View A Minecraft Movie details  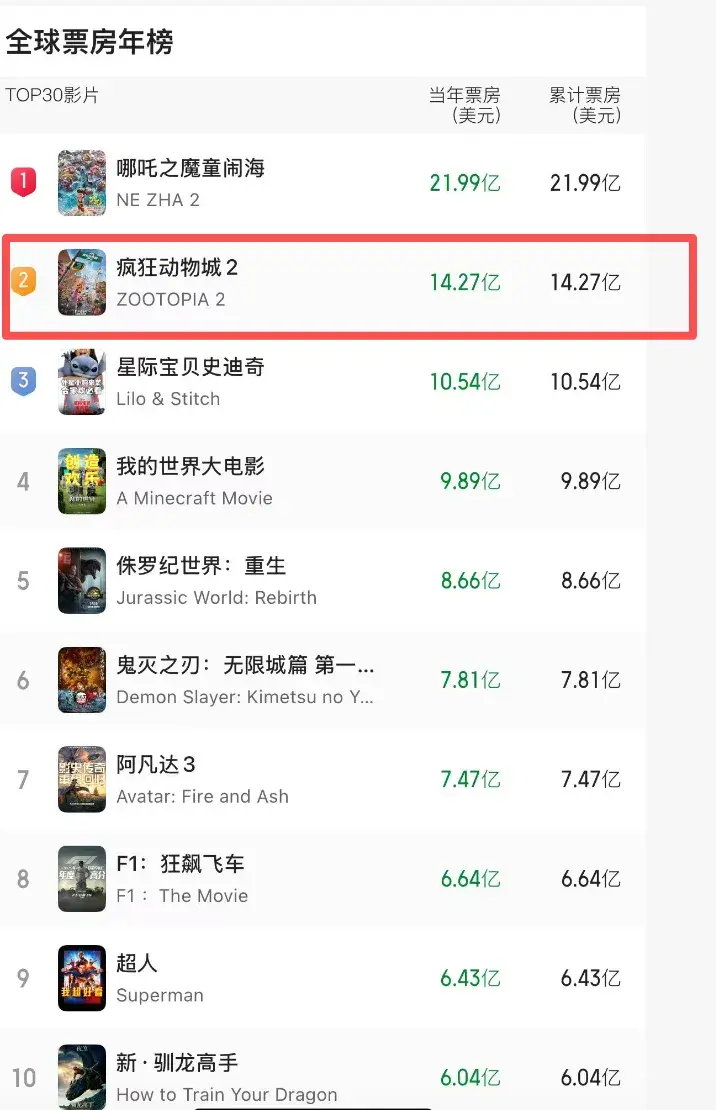click(x=194, y=481)
